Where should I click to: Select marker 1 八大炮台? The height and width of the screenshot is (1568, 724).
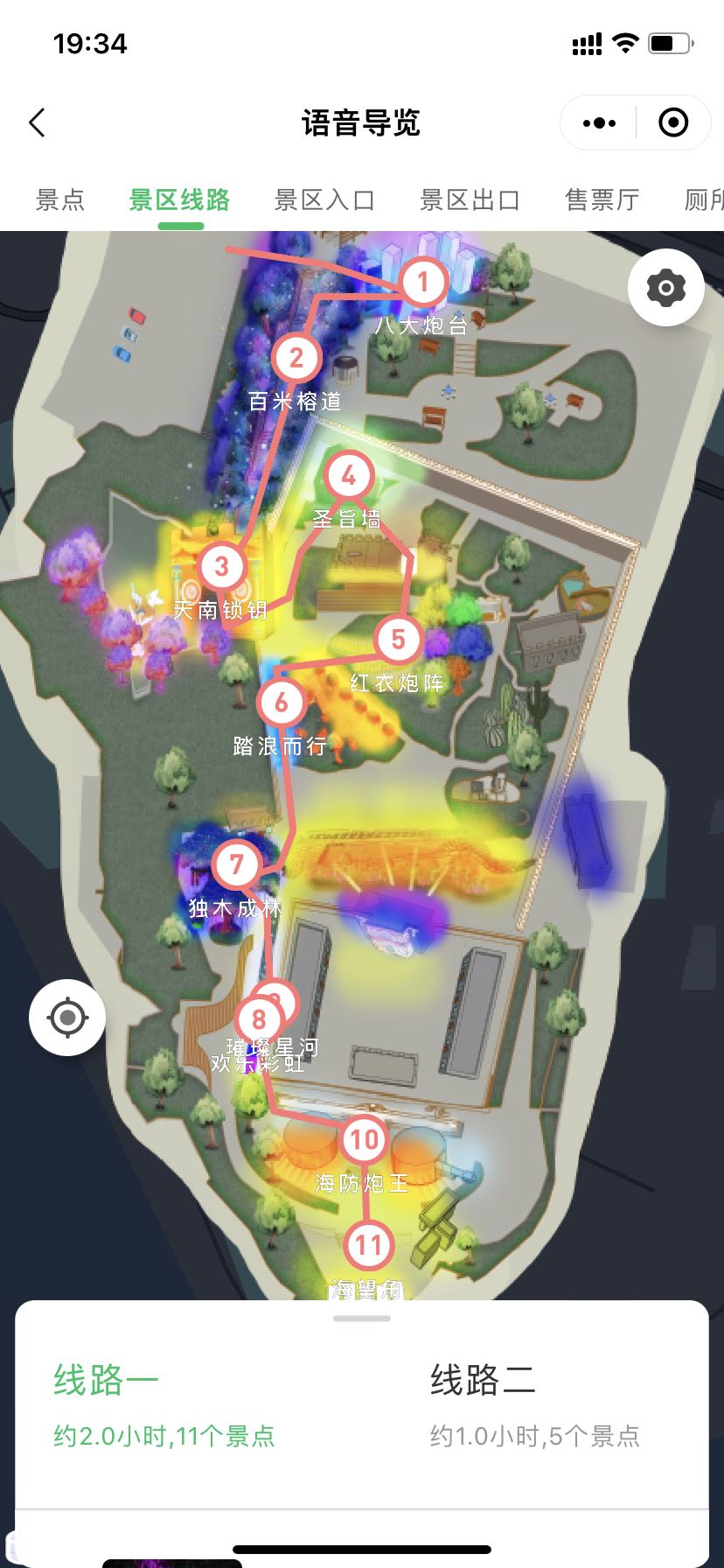[424, 283]
